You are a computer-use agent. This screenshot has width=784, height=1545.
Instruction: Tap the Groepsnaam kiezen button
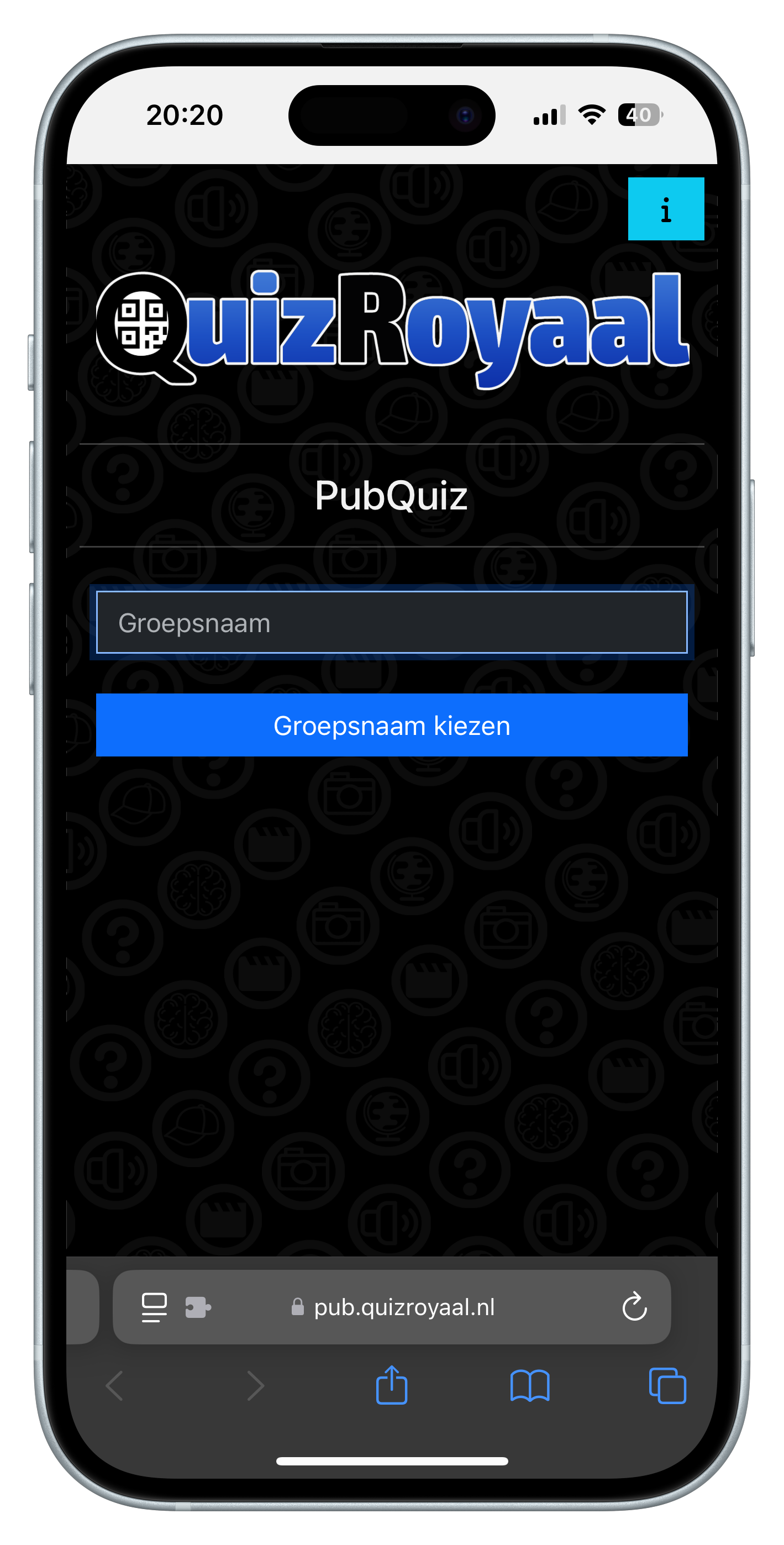391,724
